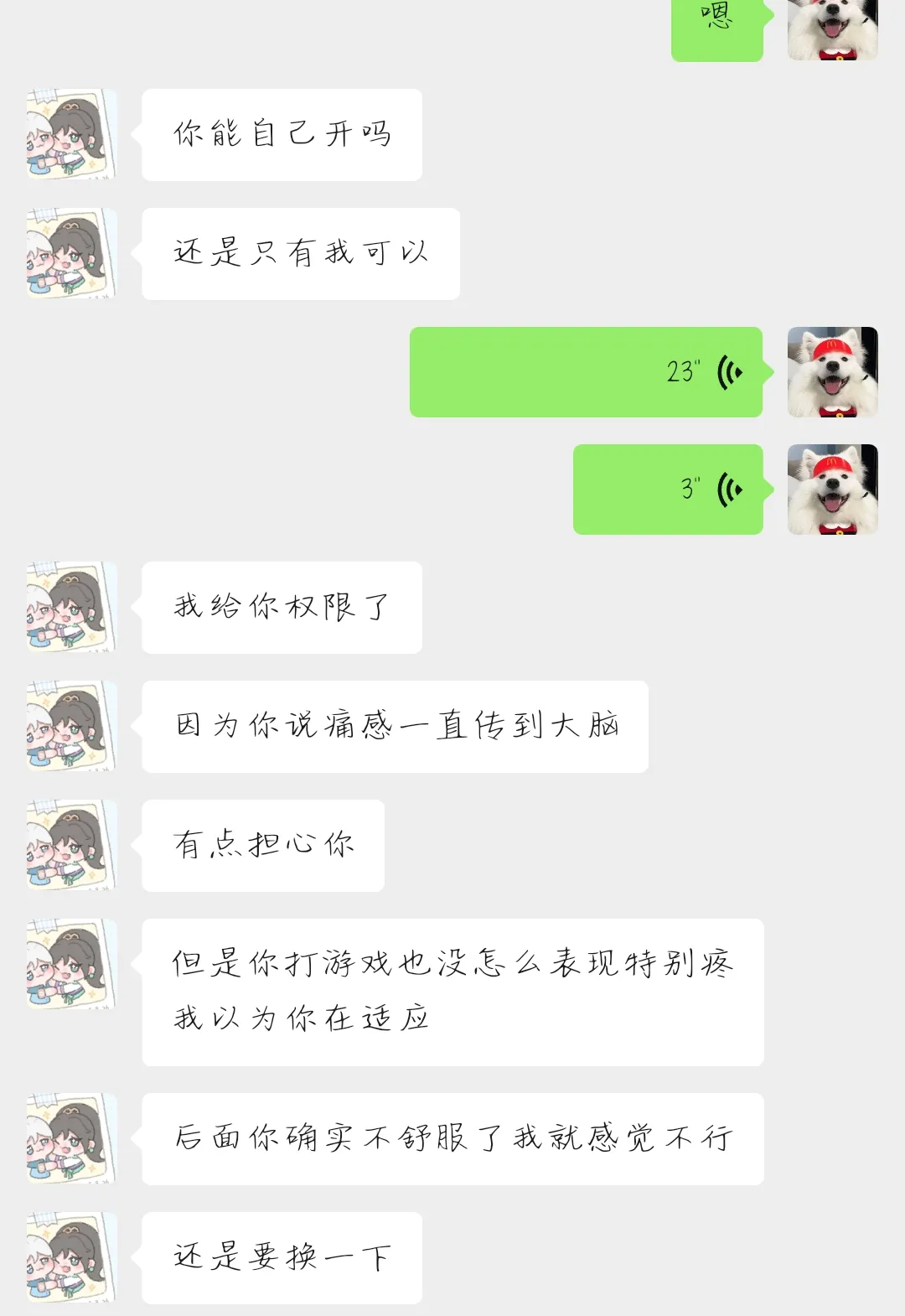Tap the dog avatar next to the 23" voice message
This screenshot has width=905, height=1316.
point(832,372)
